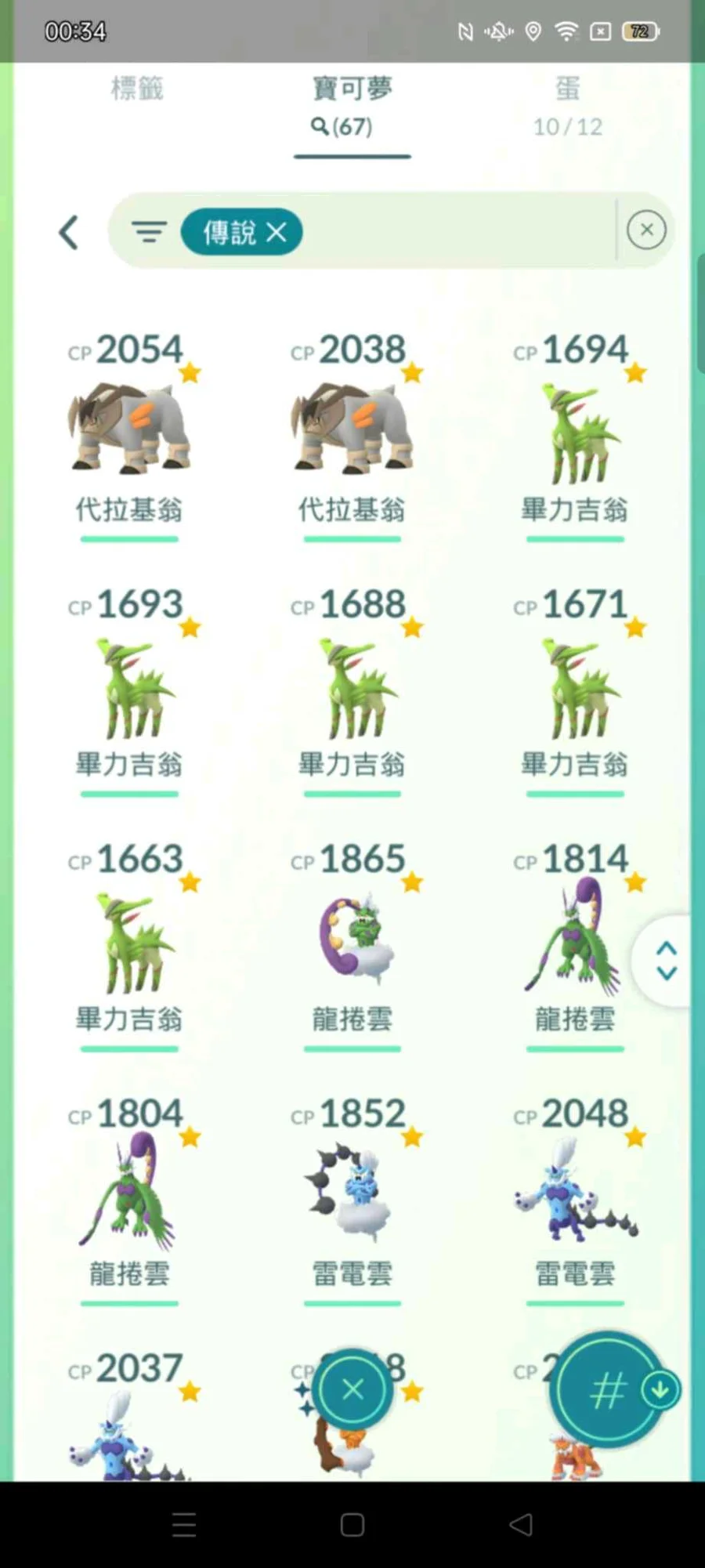Tap the system home button
The height and width of the screenshot is (1568, 705).
(x=352, y=1525)
